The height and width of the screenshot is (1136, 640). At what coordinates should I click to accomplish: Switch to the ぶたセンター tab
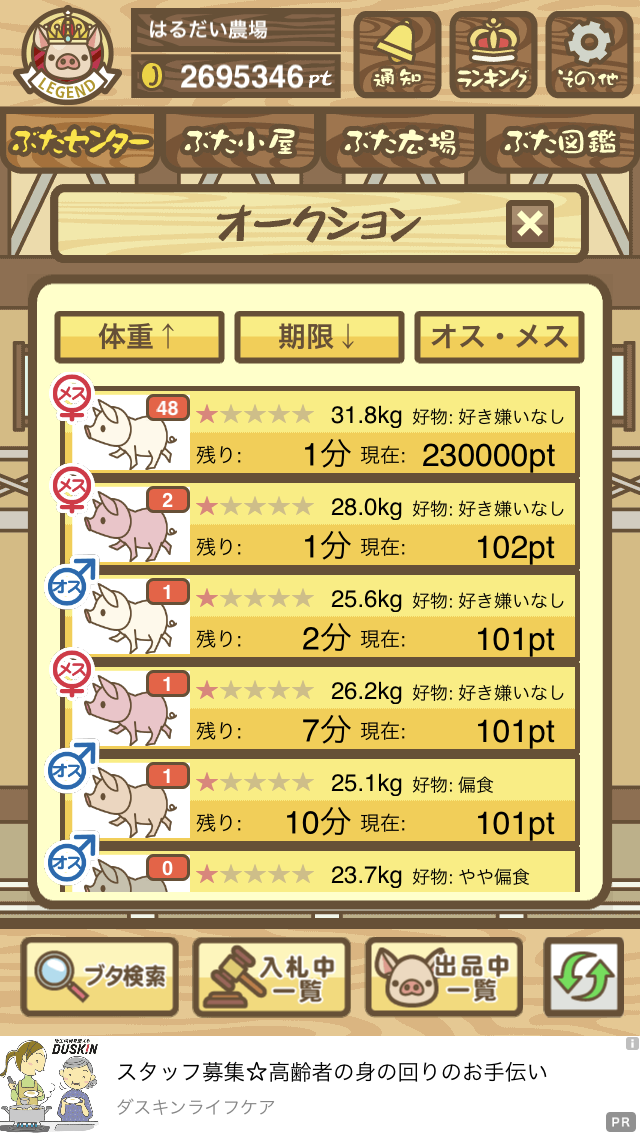[x=80, y=141]
